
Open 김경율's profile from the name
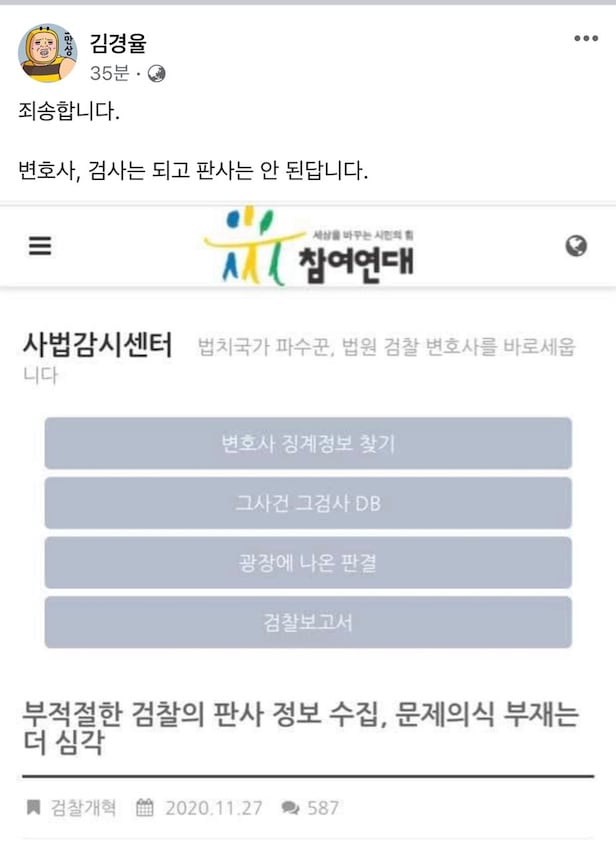pos(118,42)
